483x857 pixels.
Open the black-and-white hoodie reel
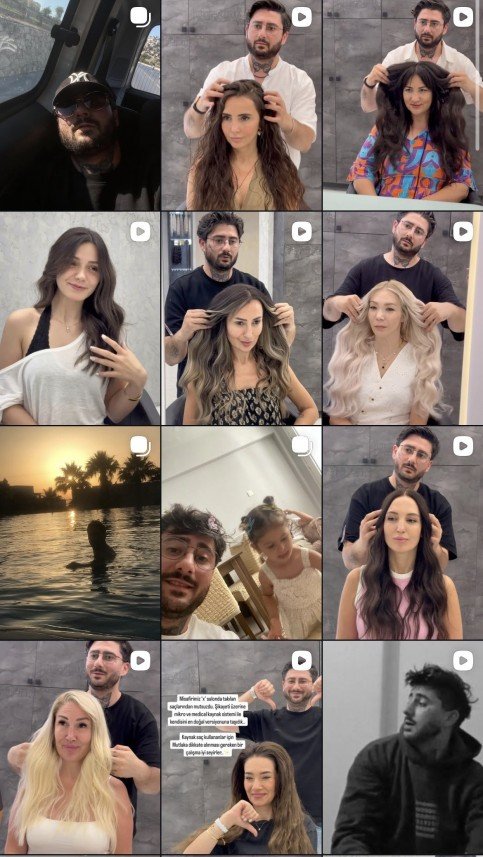pyautogui.click(x=403, y=747)
